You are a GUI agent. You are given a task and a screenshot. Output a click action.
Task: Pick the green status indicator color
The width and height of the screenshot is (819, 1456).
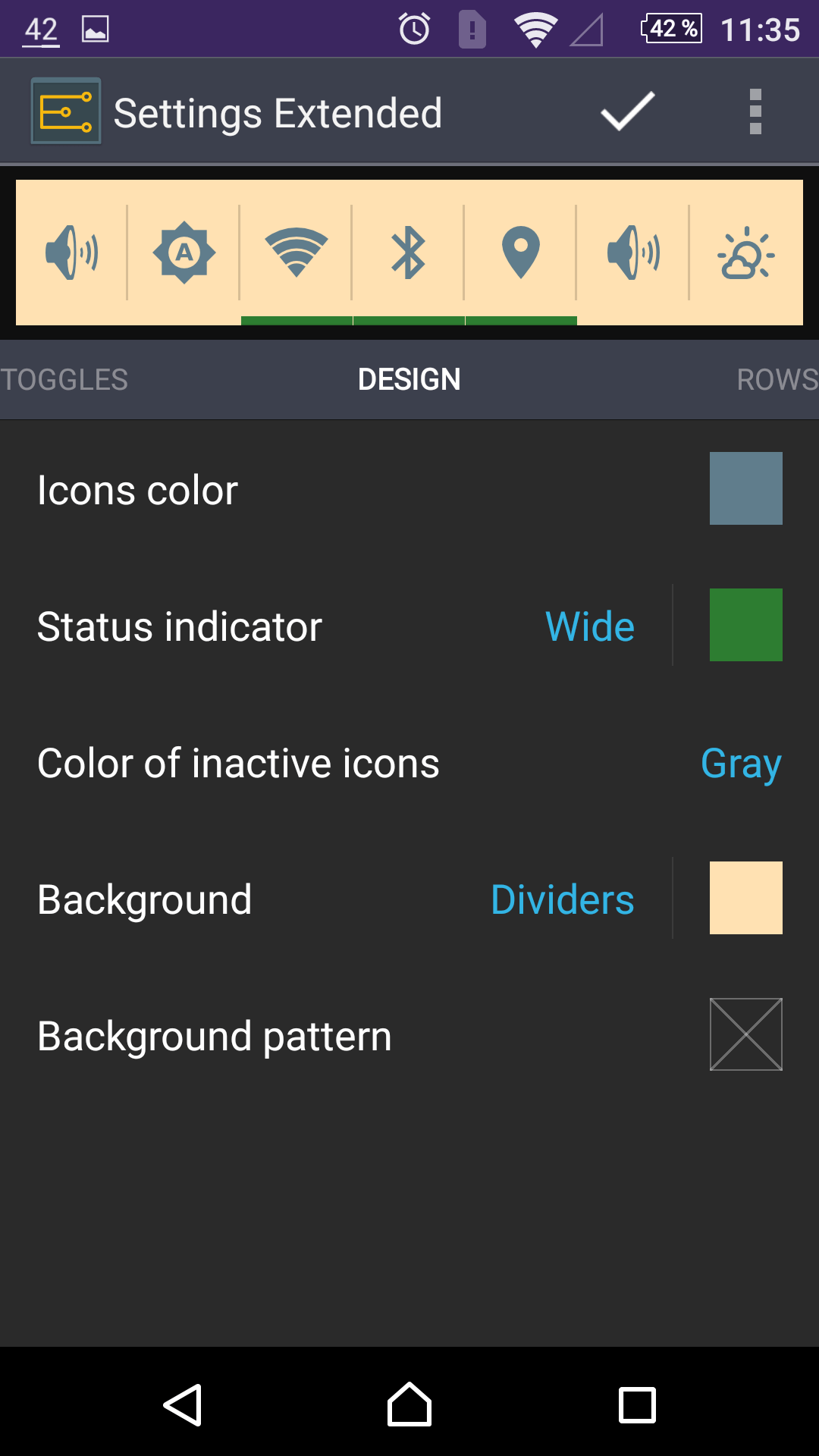[x=746, y=625]
